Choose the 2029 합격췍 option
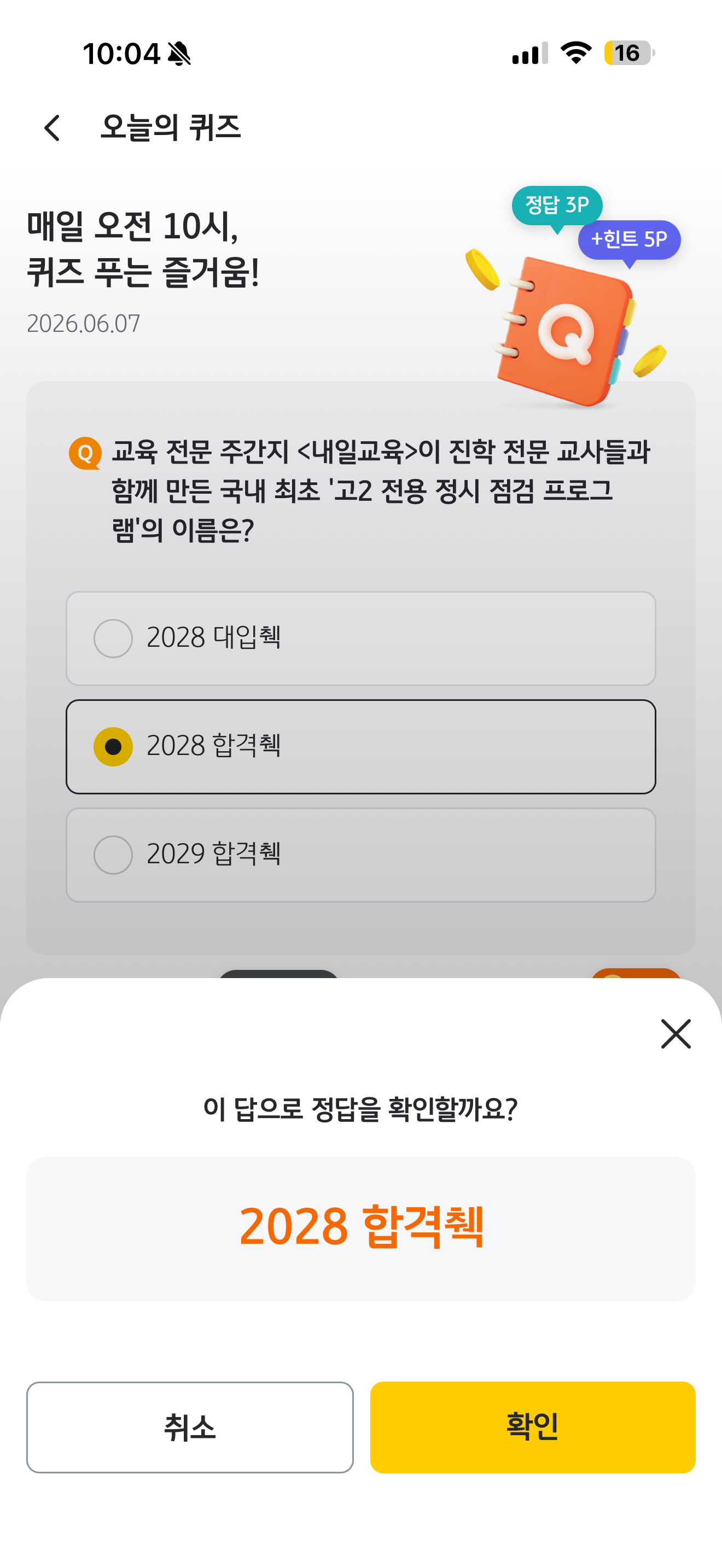This screenshot has height=1568, width=722. (x=361, y=855)
